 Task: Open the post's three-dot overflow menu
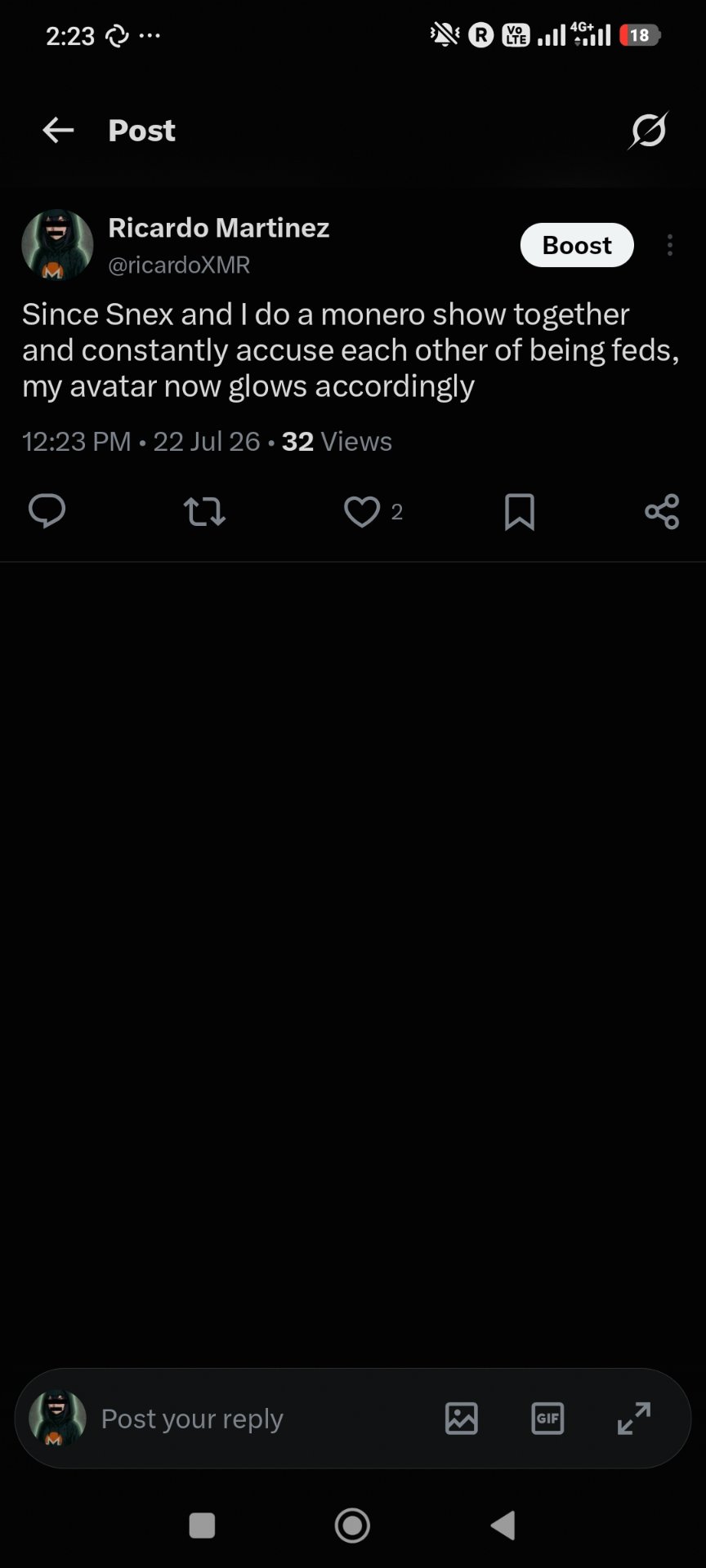[670, 245]
